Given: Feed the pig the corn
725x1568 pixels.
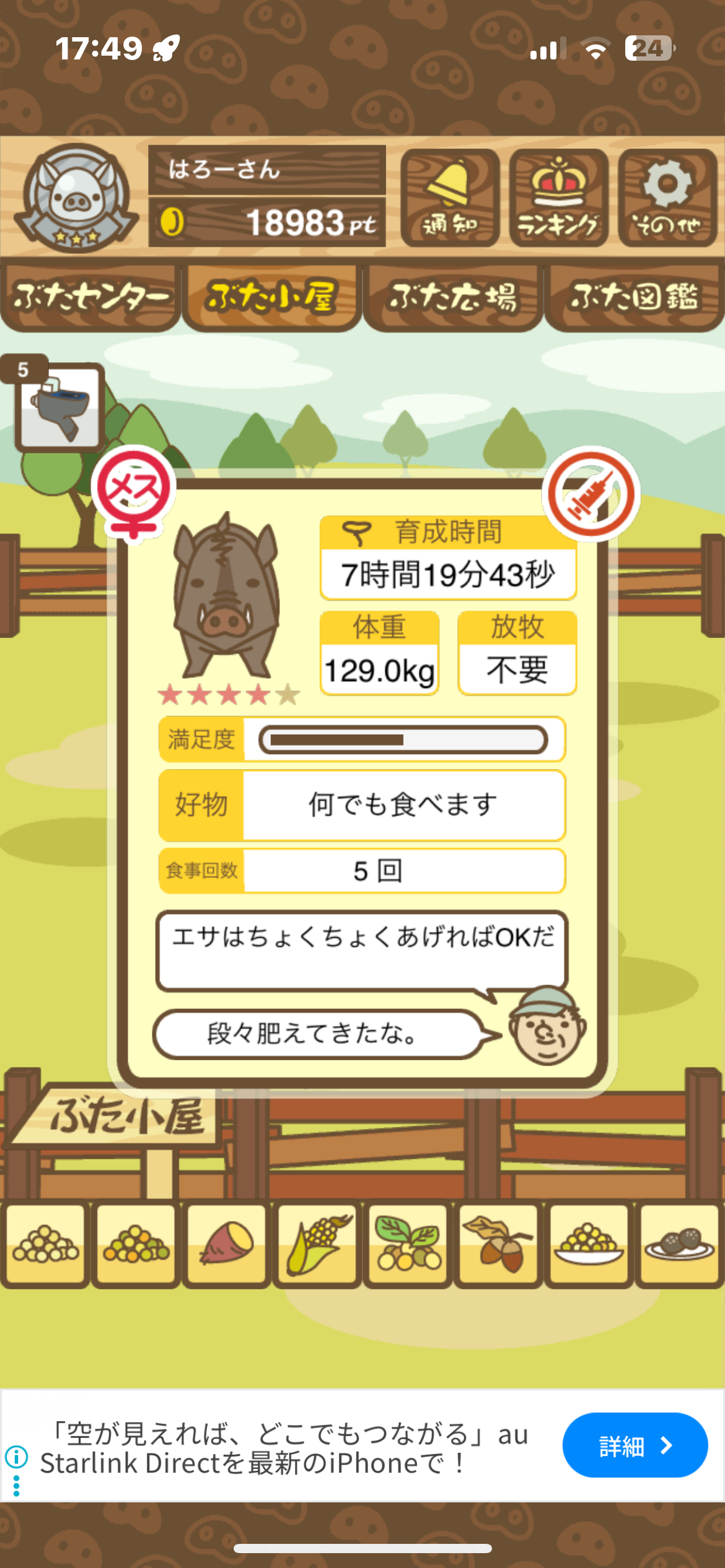Looking at the screenshot, I should [317, 1244].
